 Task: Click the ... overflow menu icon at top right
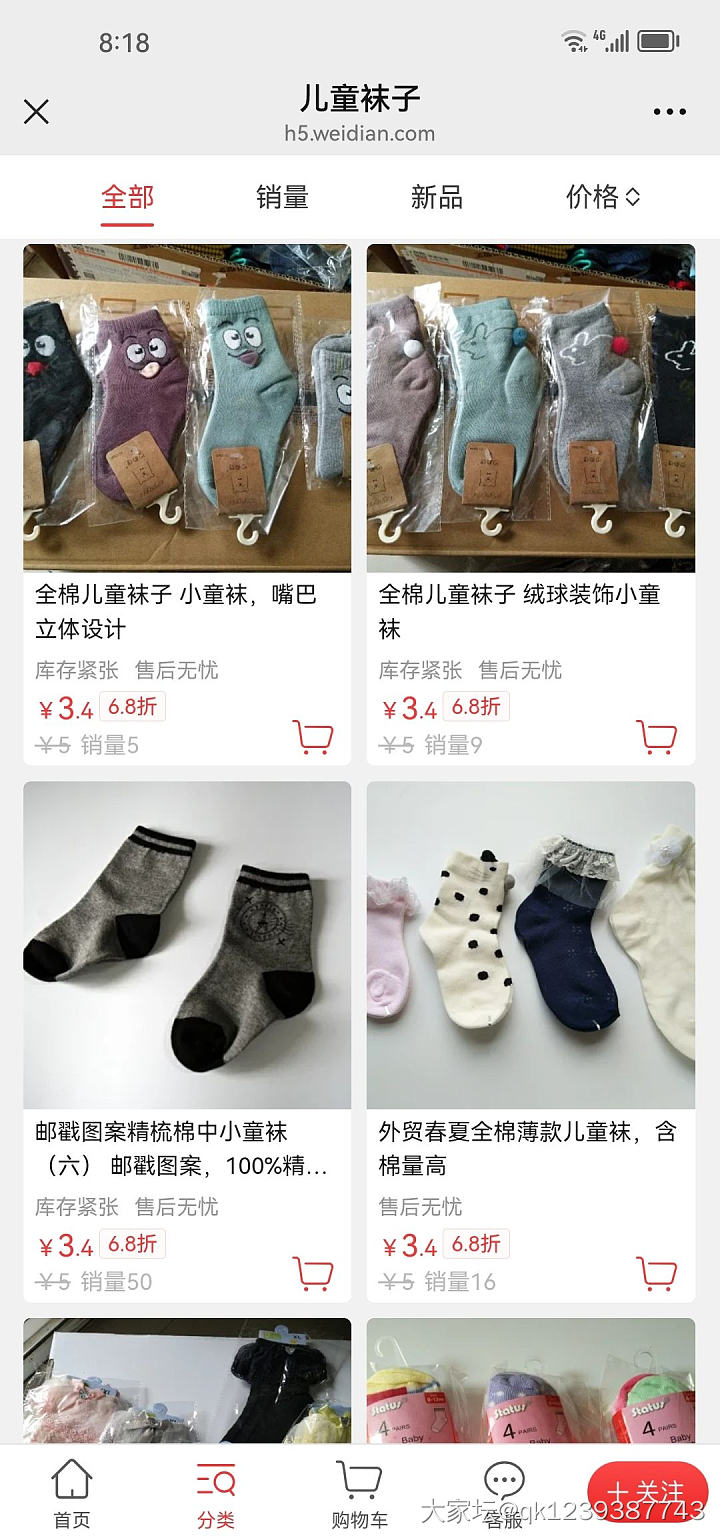[x=668, y=111]
